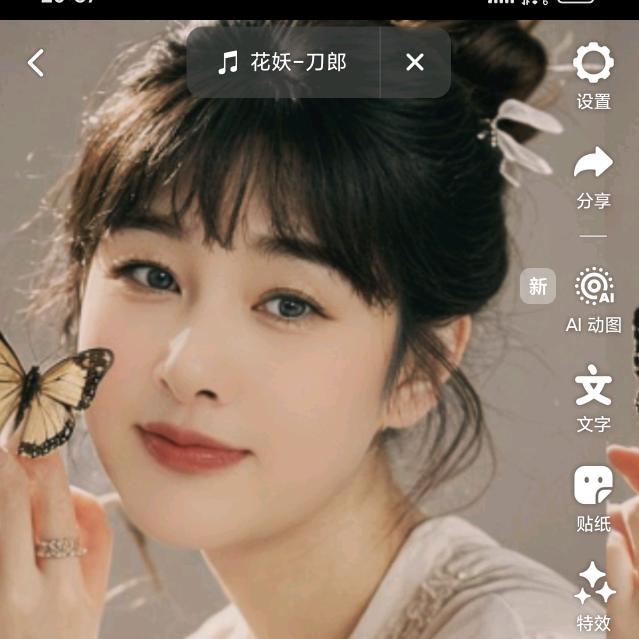Open the AI 动图 tool
This screenshot has height=639, width=639.
pos(594,298)
